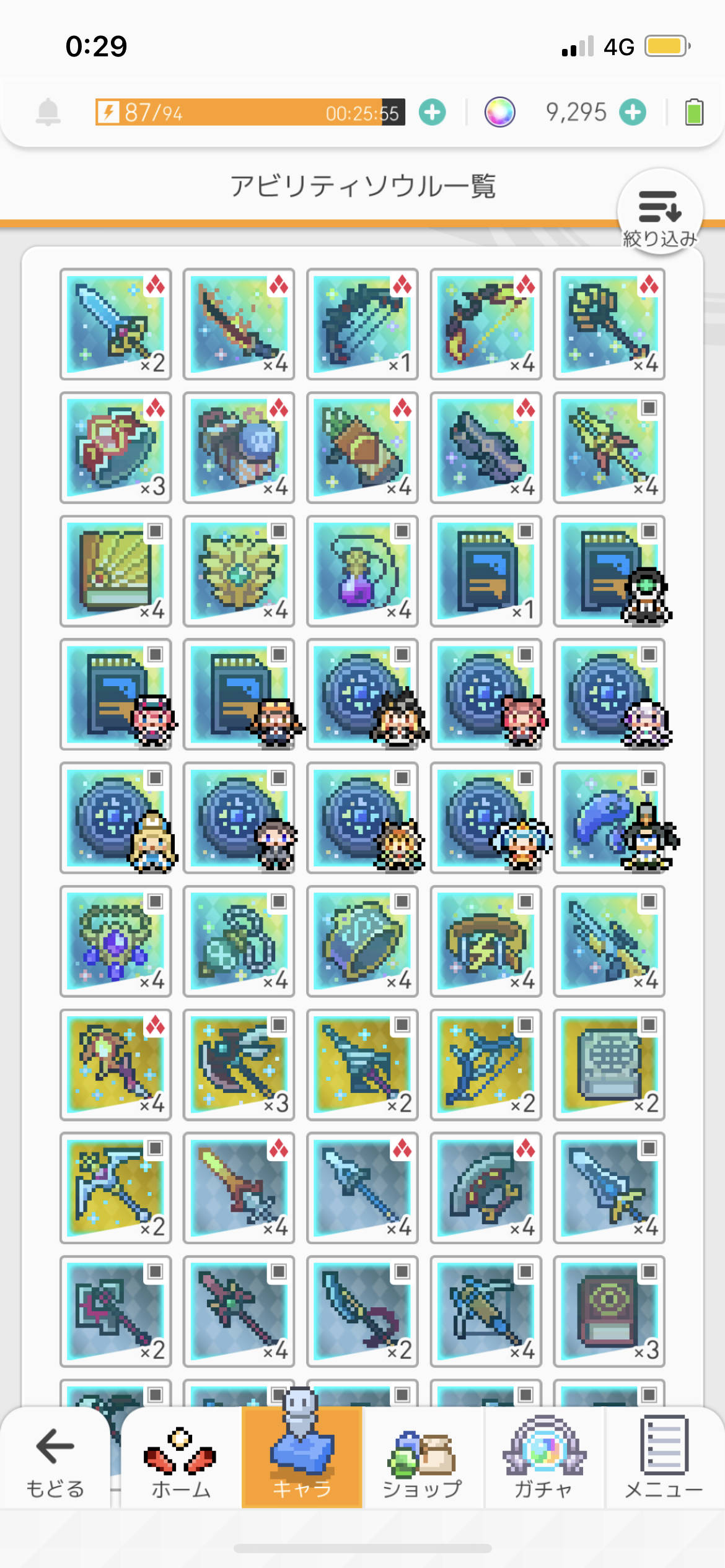Viewport: 725px width, 1568px height.
Task: Select the gold-background pickaxe soul ×2
Action: (115, 1188)
